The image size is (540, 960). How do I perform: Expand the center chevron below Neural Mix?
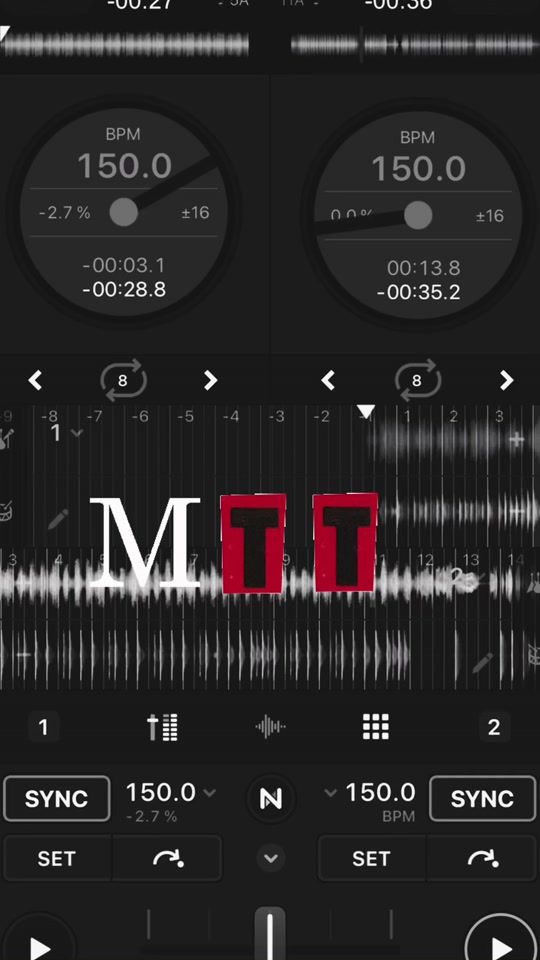pyautogui.click(x=271, y=858)
